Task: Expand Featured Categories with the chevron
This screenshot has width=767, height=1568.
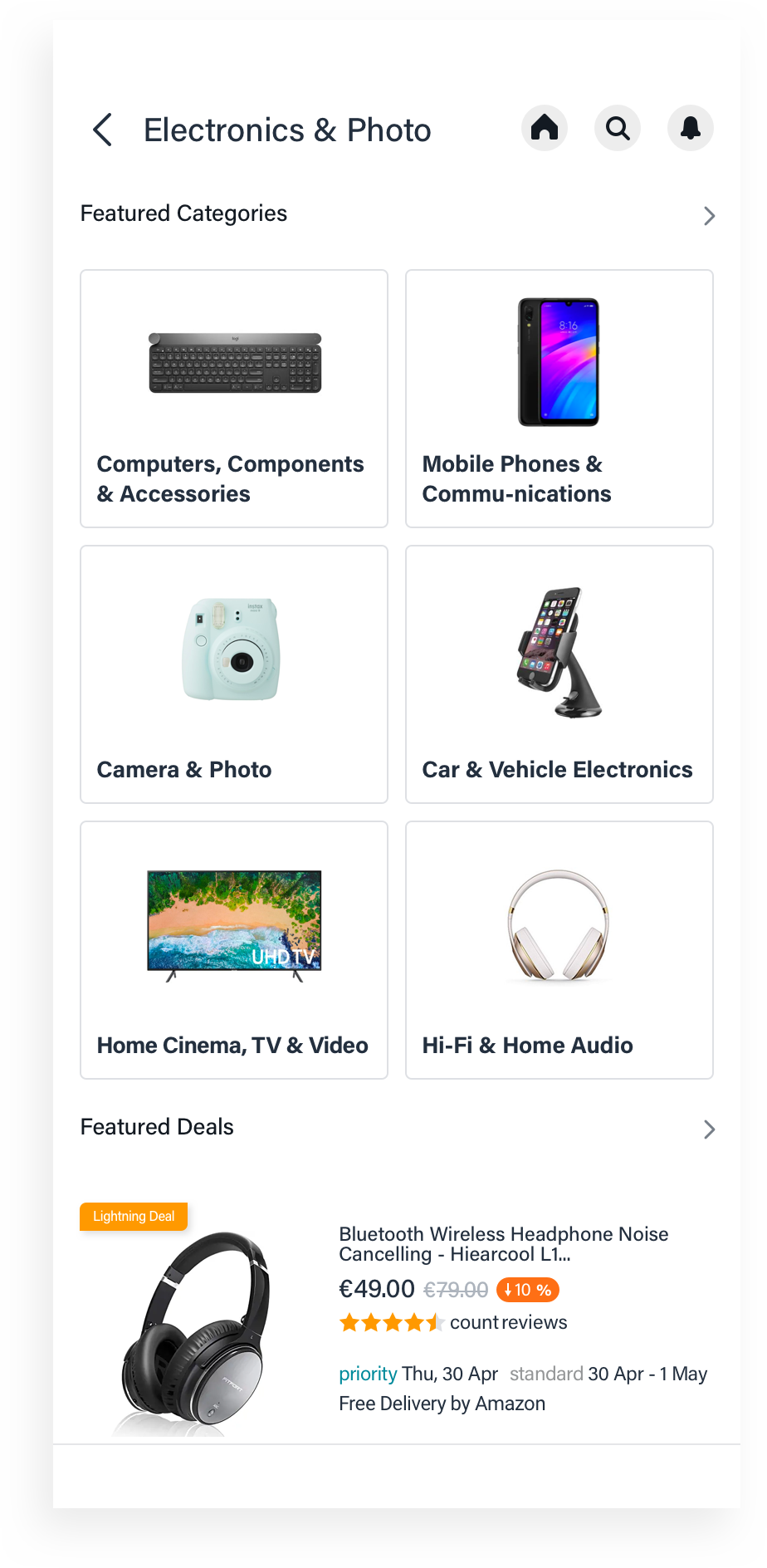Action: [x=709, y=216]
